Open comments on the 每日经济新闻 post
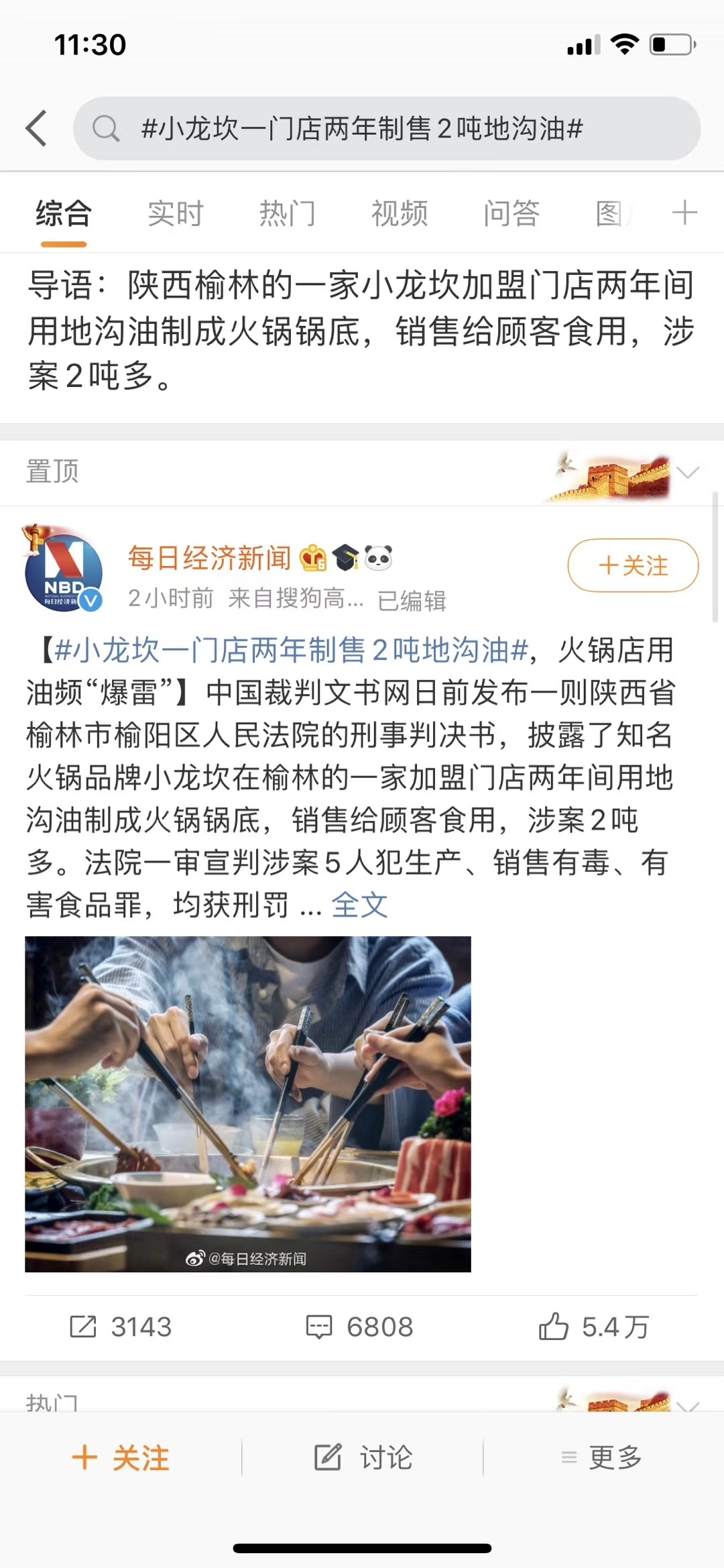Viewport: 724px width, 1568px height. point(360,1327)
